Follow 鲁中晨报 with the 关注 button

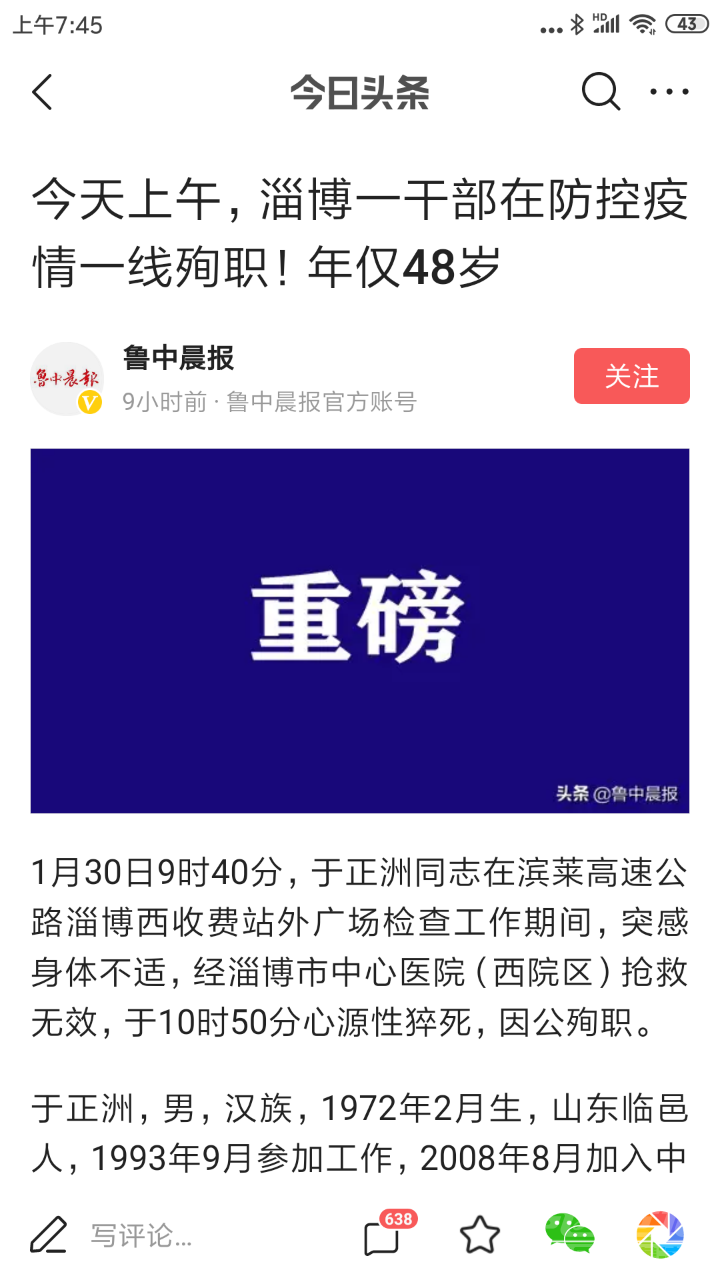tap(631, 376)
